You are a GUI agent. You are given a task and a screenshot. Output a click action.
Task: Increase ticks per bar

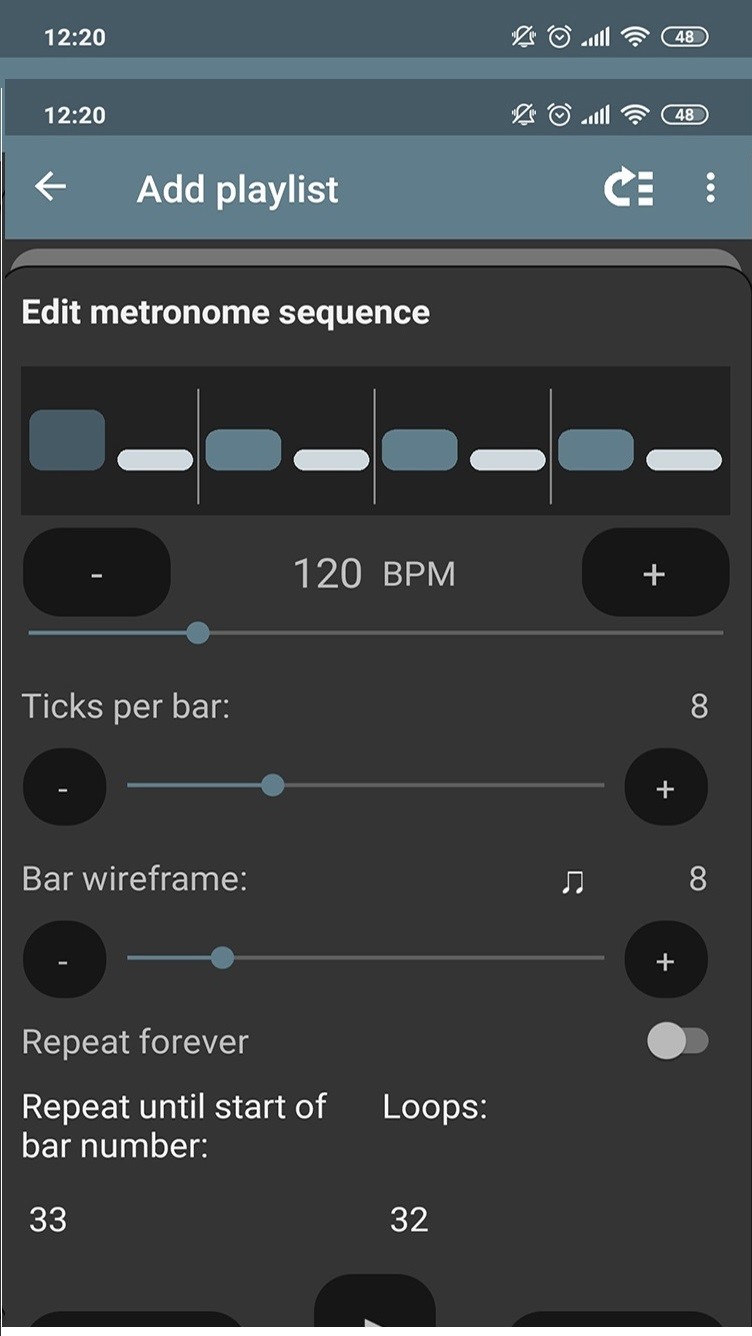(666, 789)
